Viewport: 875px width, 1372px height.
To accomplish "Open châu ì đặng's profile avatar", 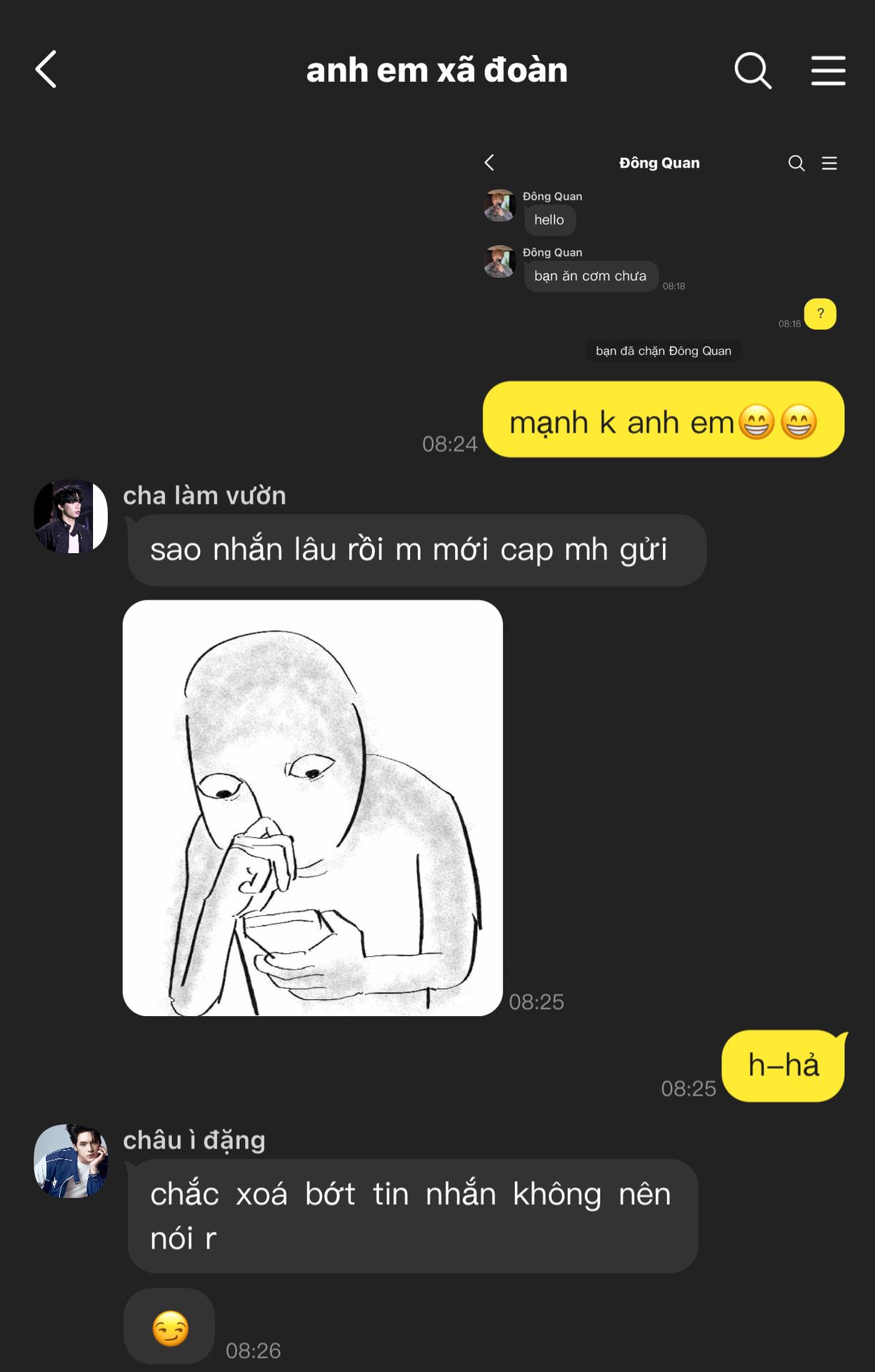I will (71, 1160).
